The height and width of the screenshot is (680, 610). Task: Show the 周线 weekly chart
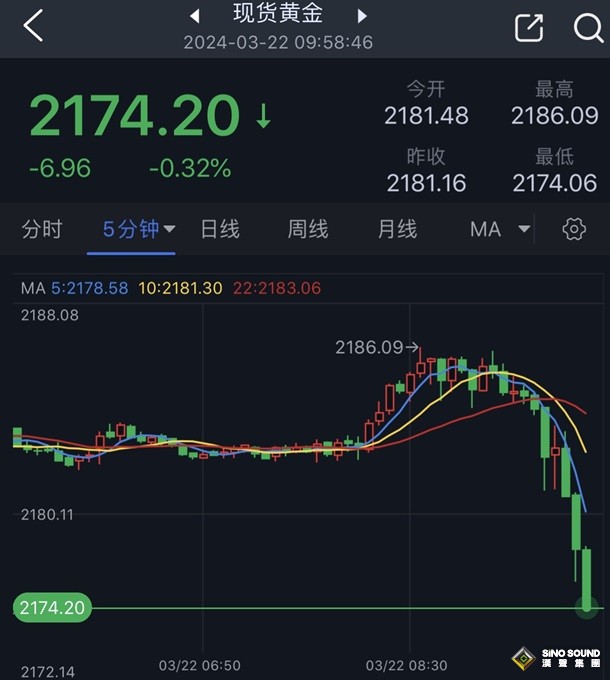click(x=308, y=230)
